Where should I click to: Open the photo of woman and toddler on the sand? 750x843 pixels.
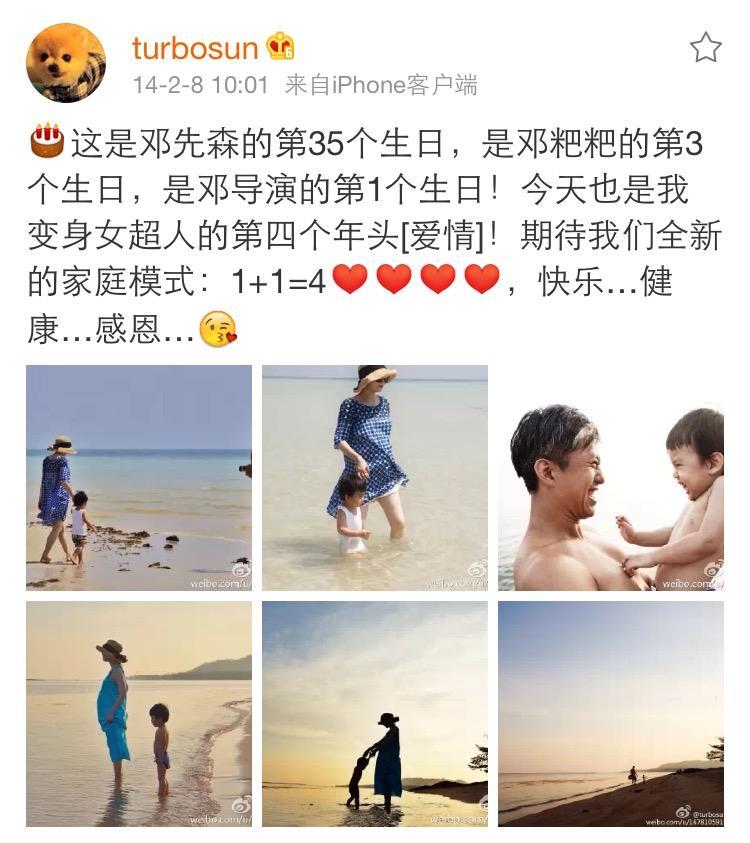139,477
